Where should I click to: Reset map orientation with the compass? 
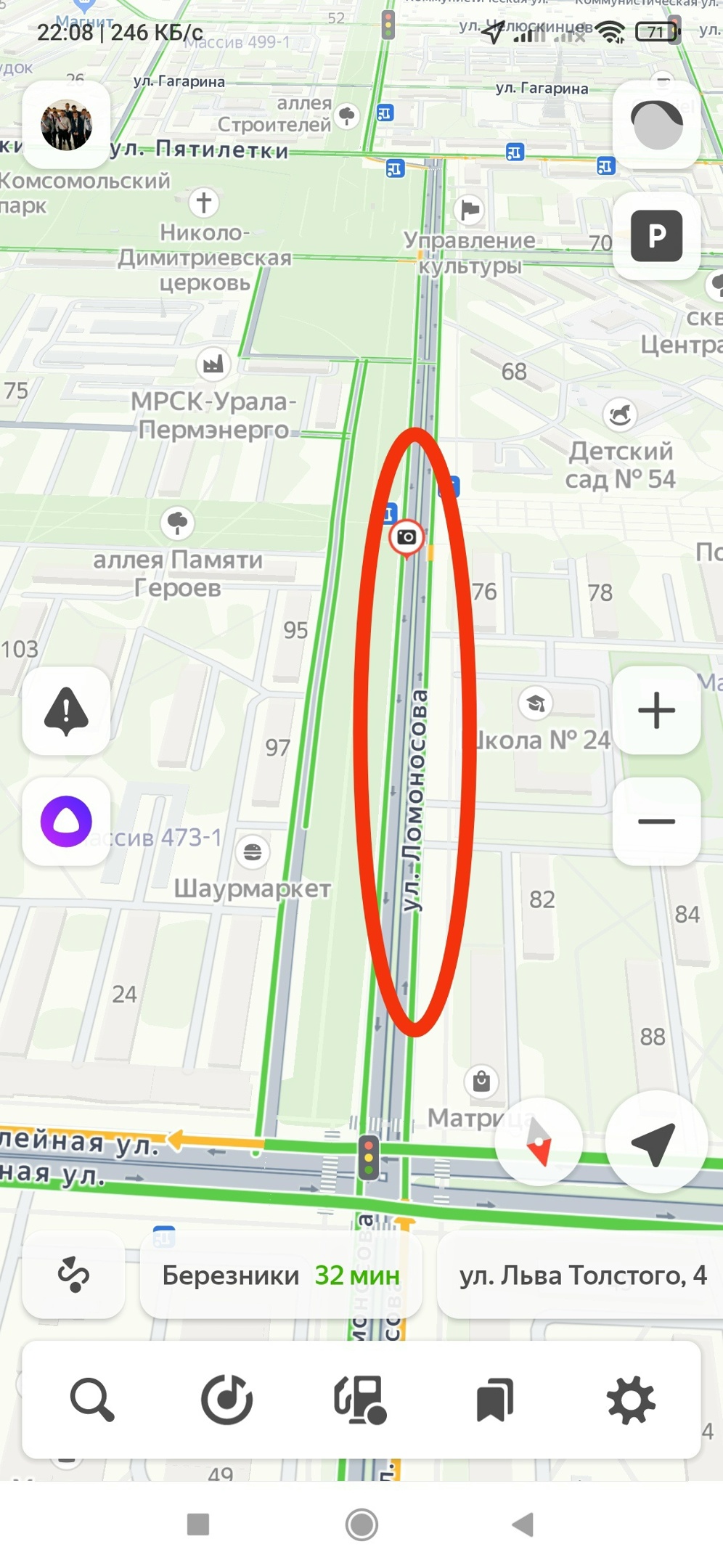point(539,1142)
